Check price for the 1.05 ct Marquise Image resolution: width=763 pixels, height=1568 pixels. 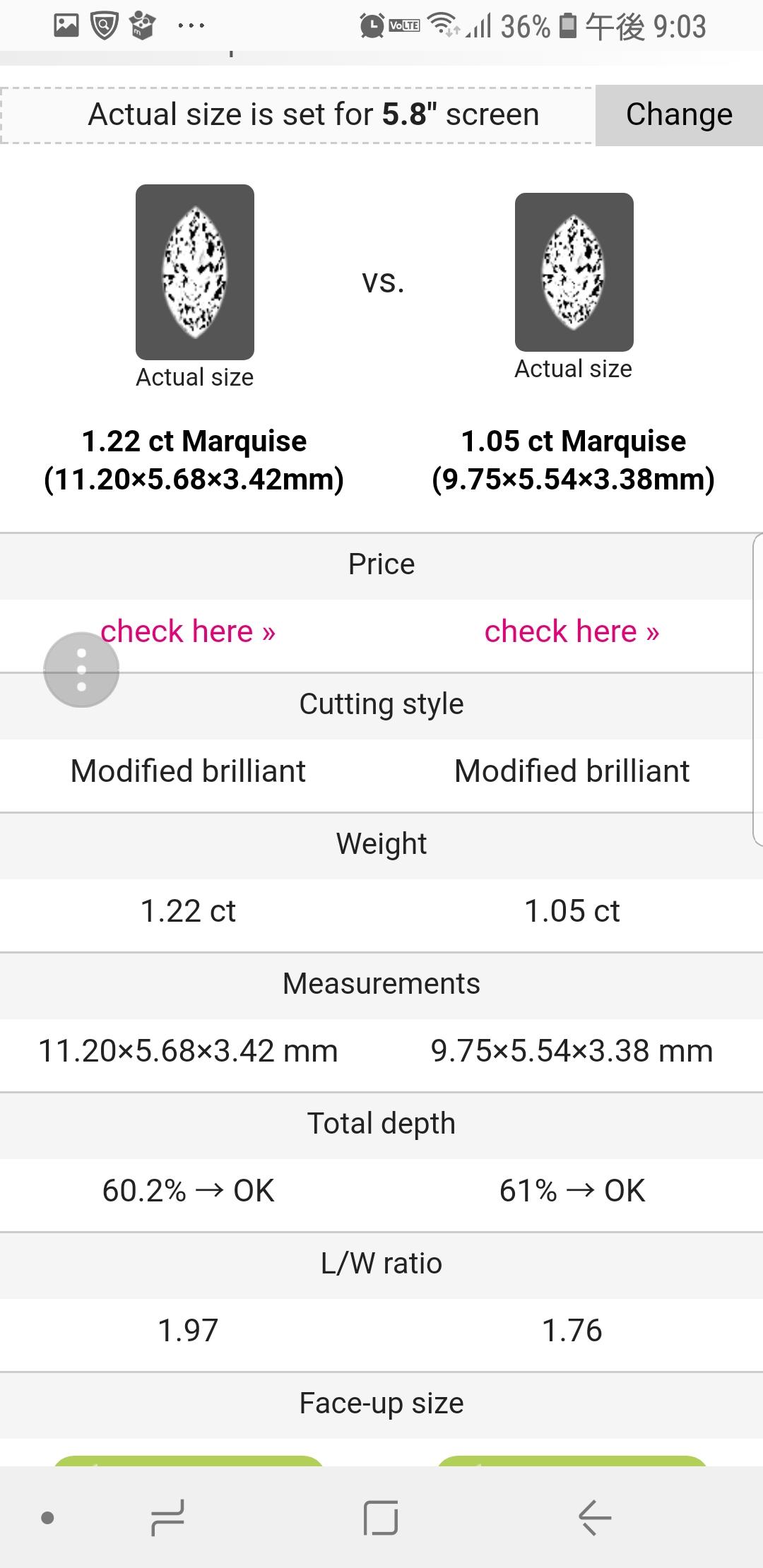click(x=572, y=631)
